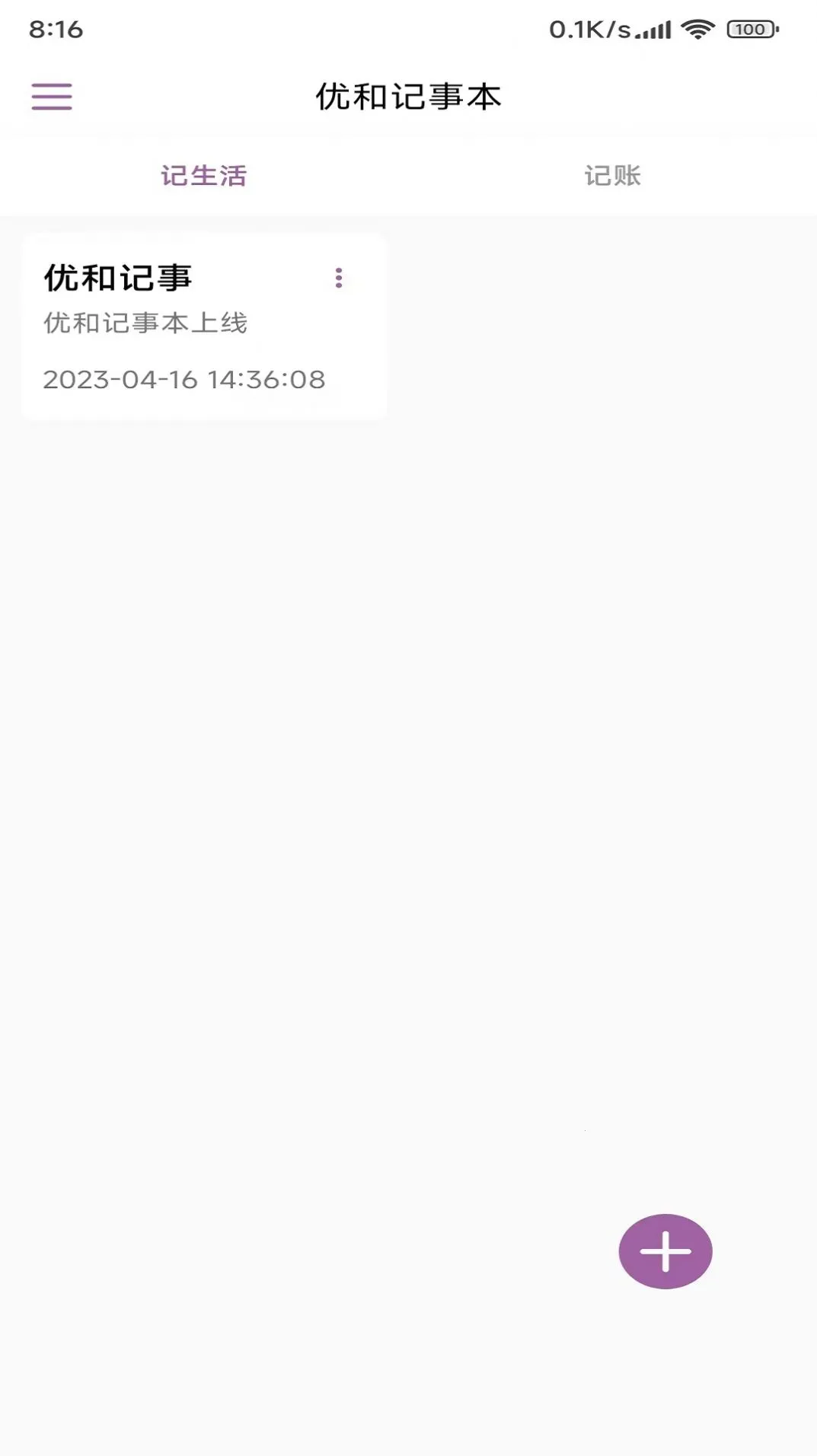The height and width of the screenshot is (1456, 817).
Task: Tap the purple plus button to add note
Action: (x=665, y=1251)
